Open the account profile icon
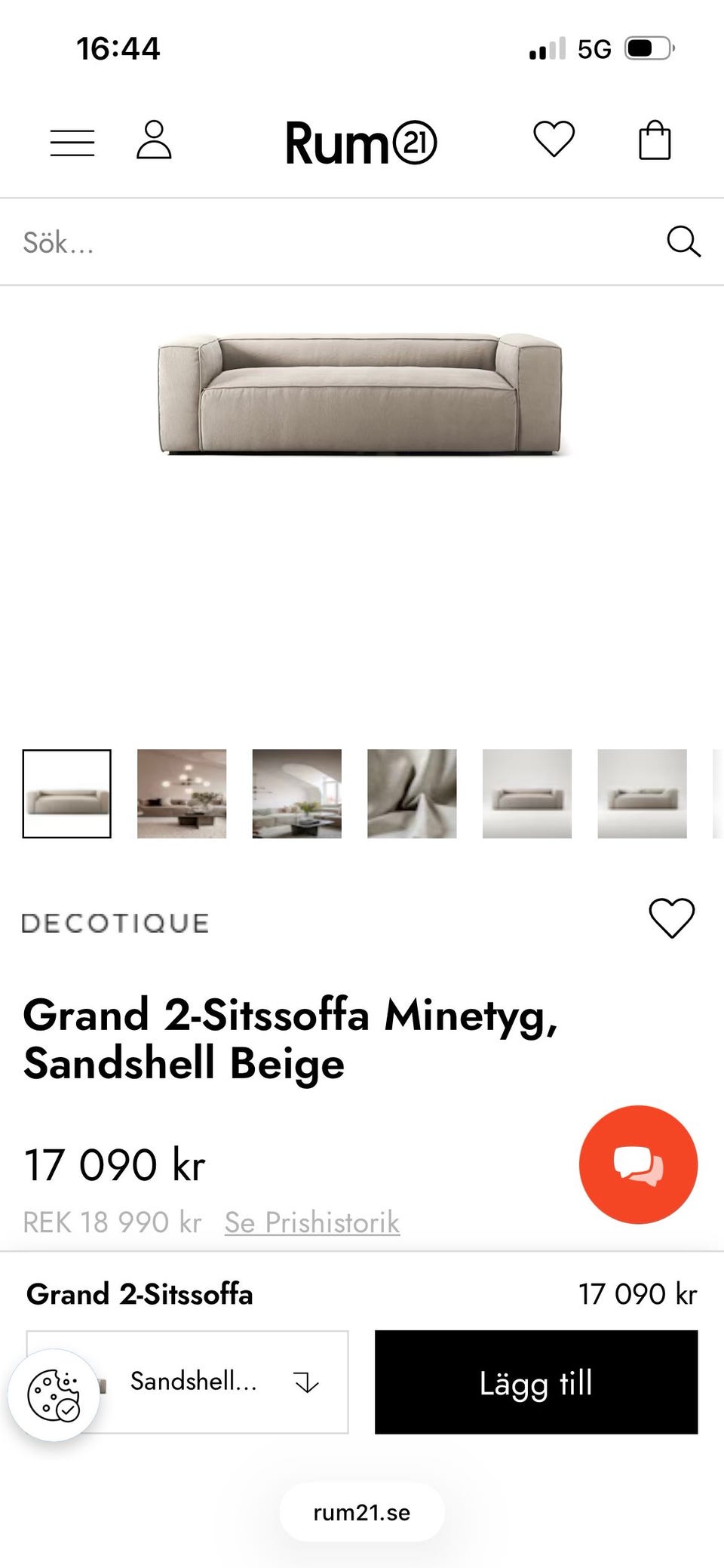 click(x=155, y=140)
